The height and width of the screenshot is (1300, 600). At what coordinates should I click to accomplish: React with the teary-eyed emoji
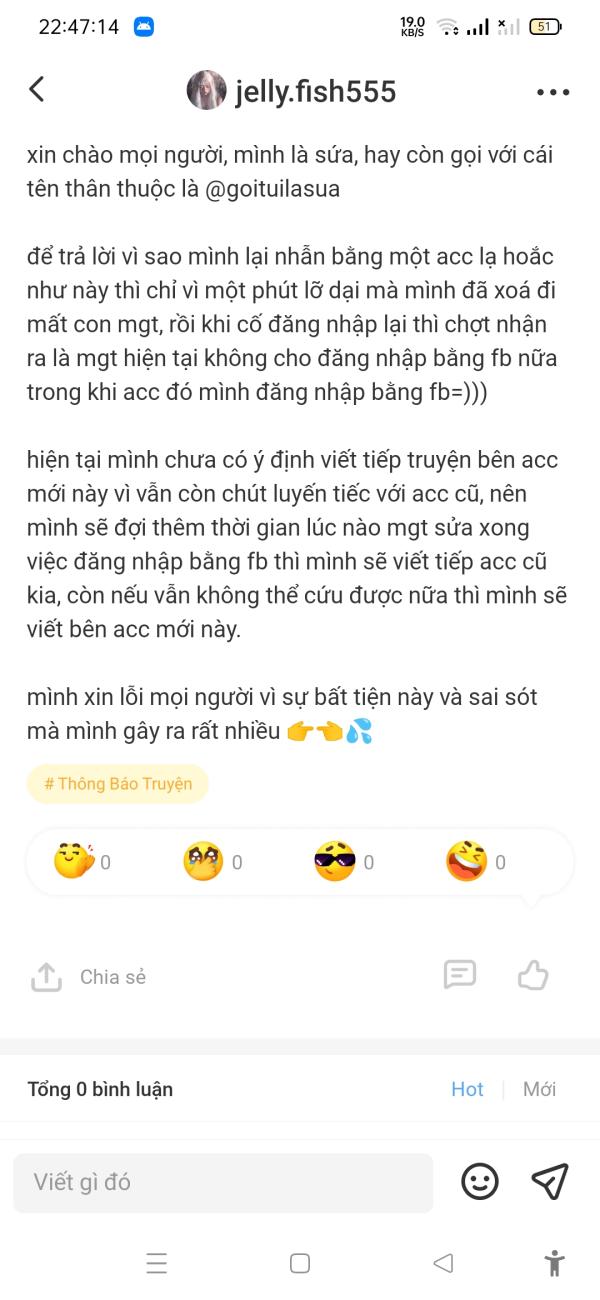[x=204, y=861]
